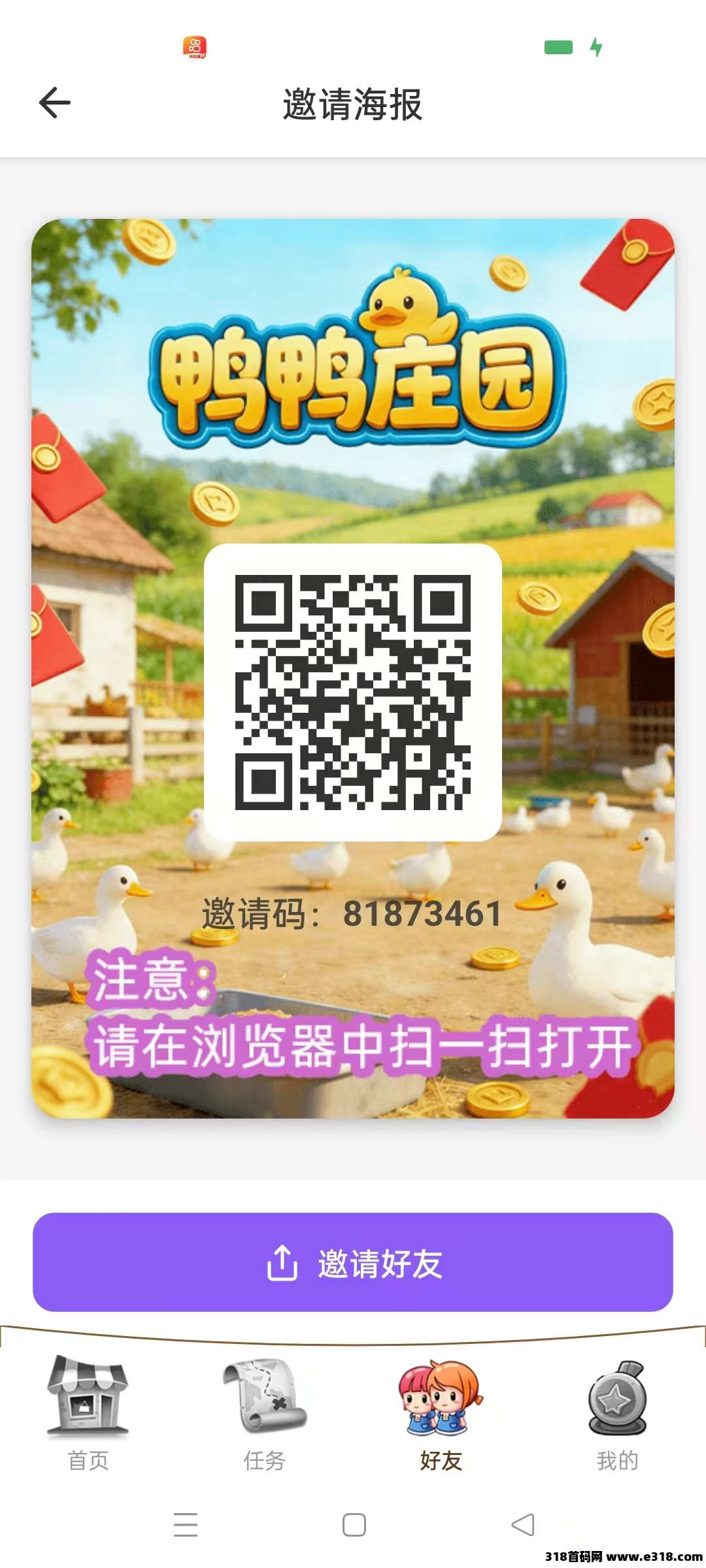Open the system recent apps menu
This screenshot has width=706, height=1568.
[x=186, y=1525]
